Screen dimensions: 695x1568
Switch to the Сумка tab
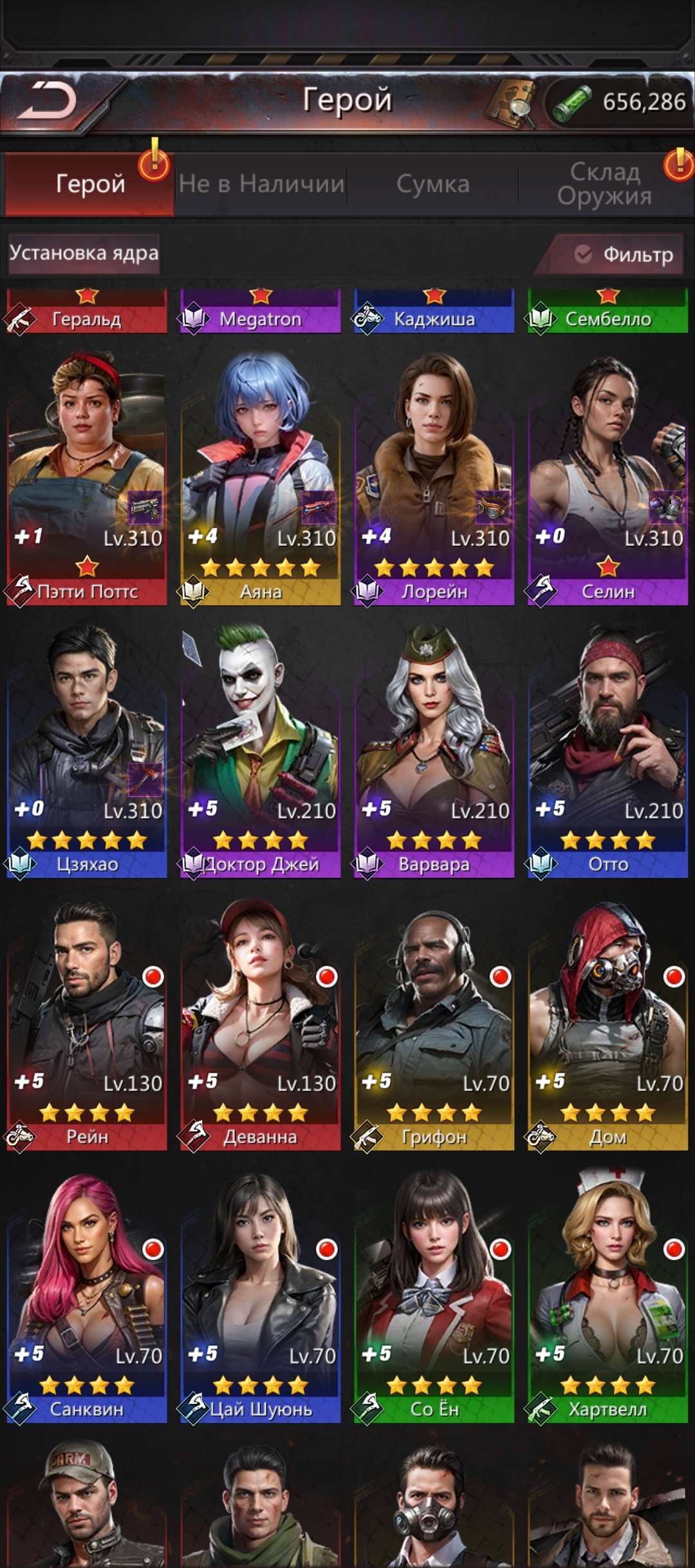click(x=432, y=184)
